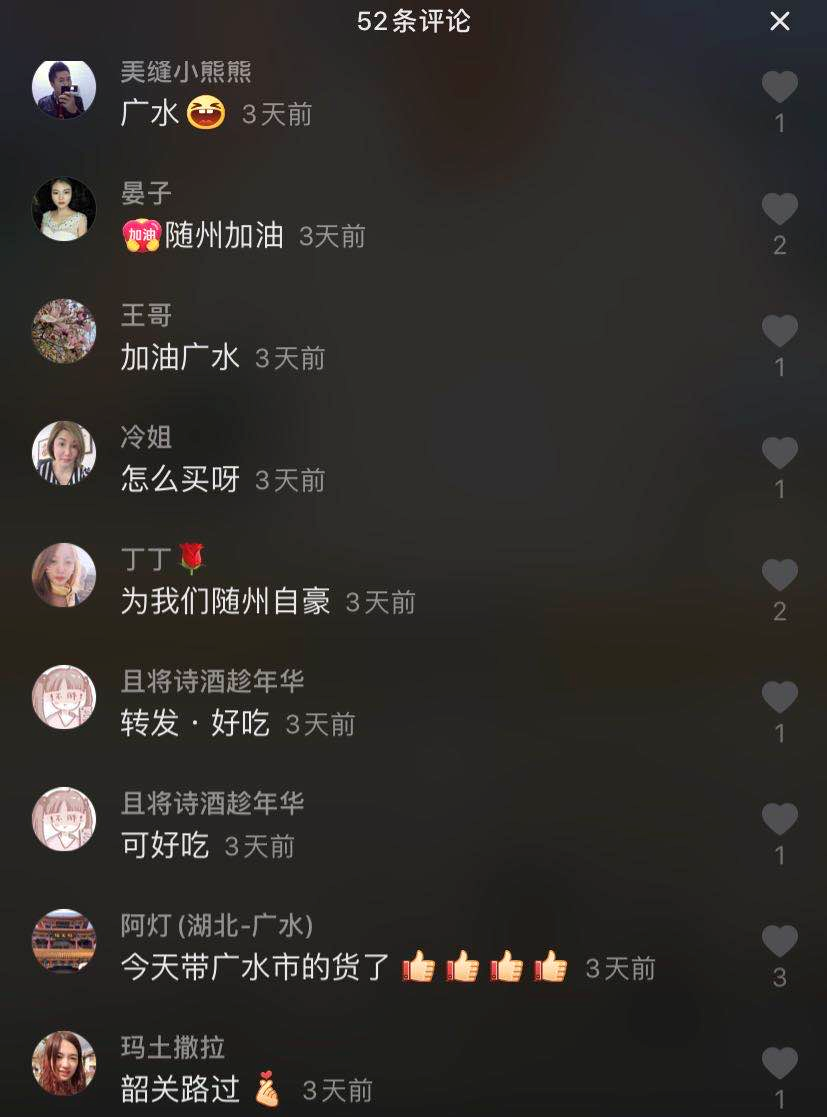Like 晏子's comment 随州加油
The width and height of the screenshot is (827, 1117).
pyautogui.click(x=779, y=210)
